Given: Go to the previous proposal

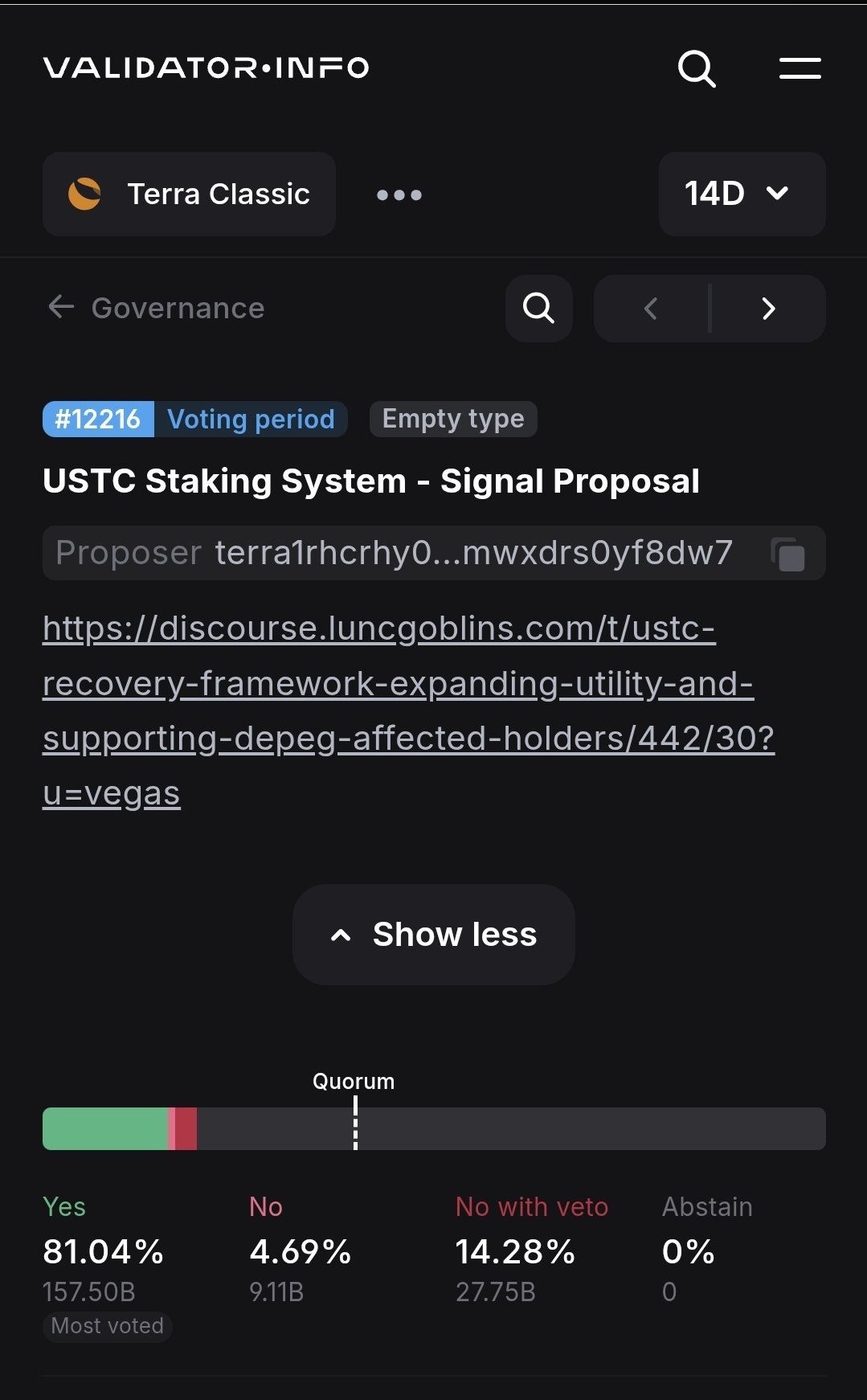Looking at the screenshot, I should (652, 309).
